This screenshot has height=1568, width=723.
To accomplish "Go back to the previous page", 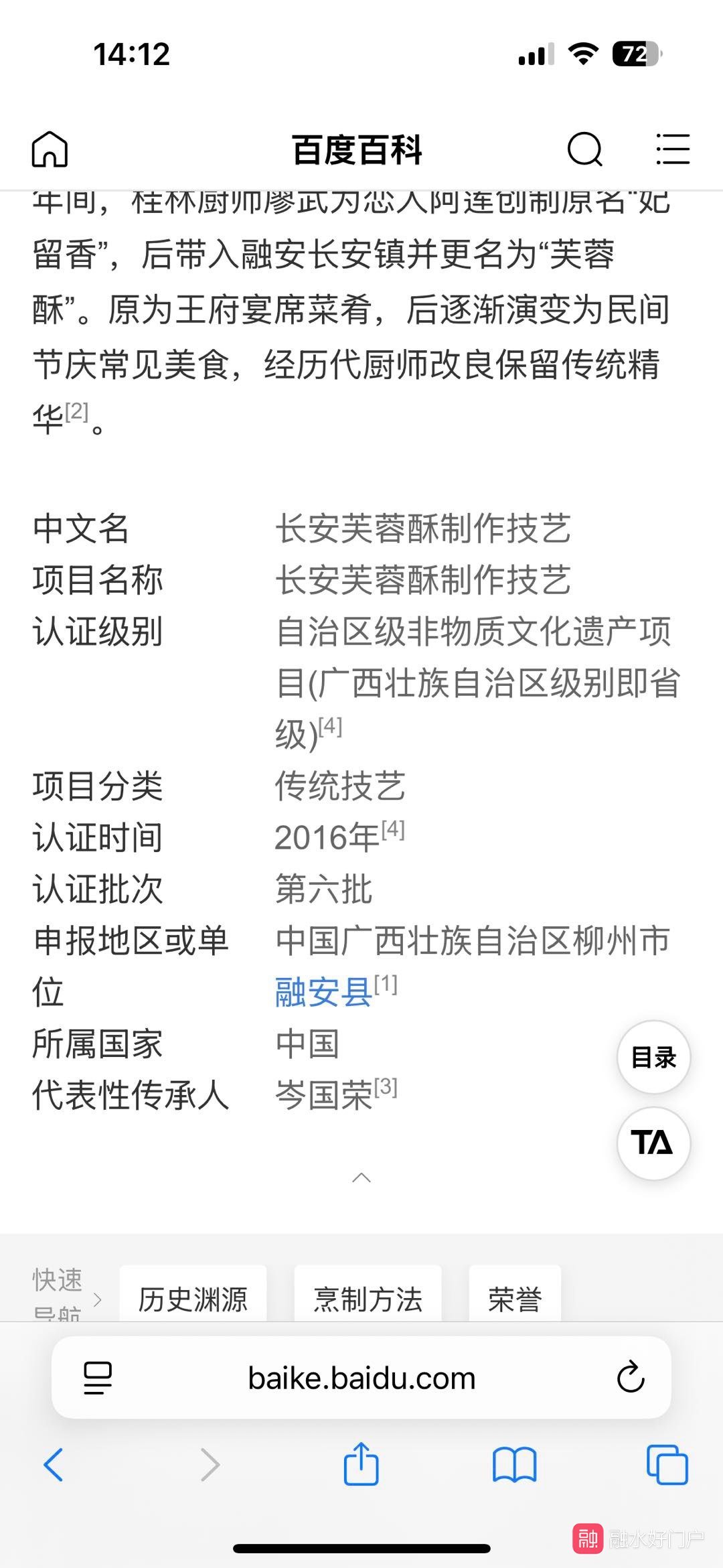I will [54, 1464].
